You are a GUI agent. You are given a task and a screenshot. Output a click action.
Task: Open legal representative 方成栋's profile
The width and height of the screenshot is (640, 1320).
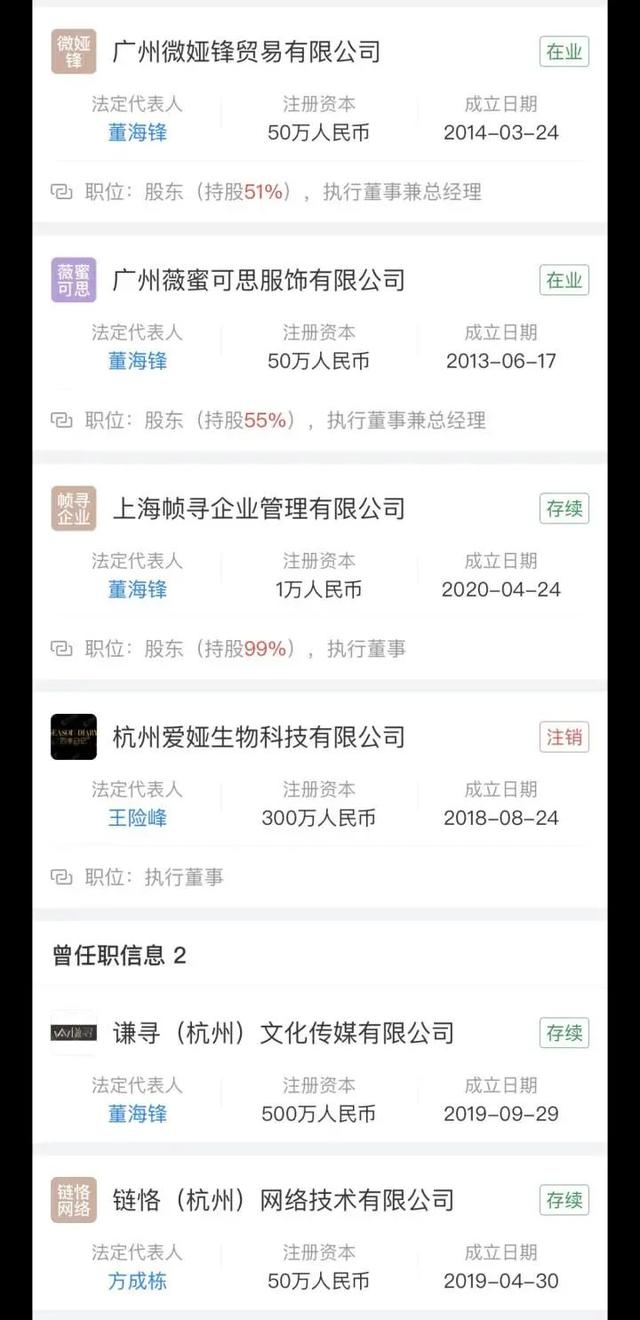click(x=137, y=1281)
